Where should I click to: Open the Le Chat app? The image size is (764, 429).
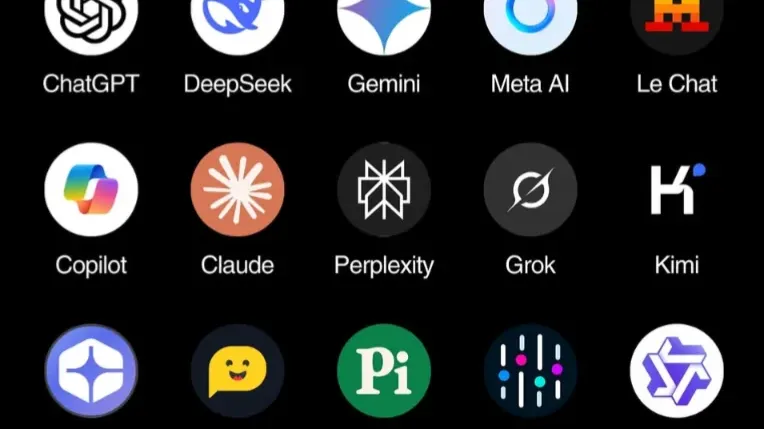tap(677, 22)
